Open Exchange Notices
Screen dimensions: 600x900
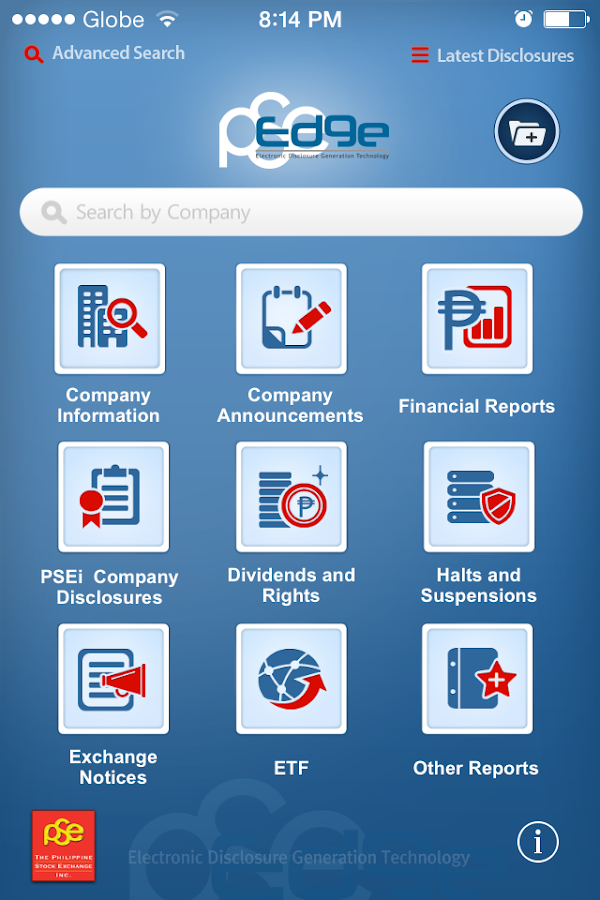tap(113, 679)
